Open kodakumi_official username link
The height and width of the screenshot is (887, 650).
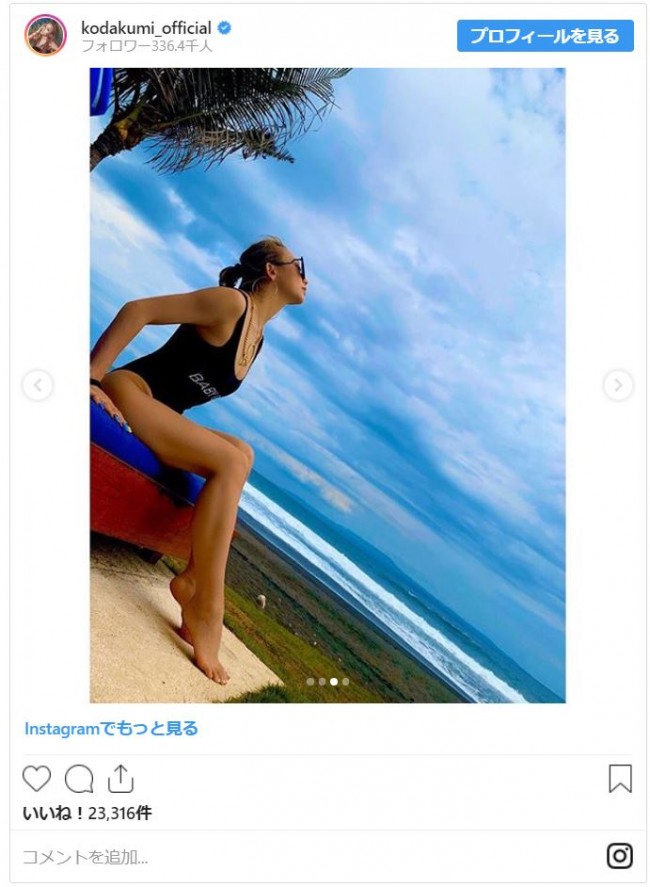point(145,28)
